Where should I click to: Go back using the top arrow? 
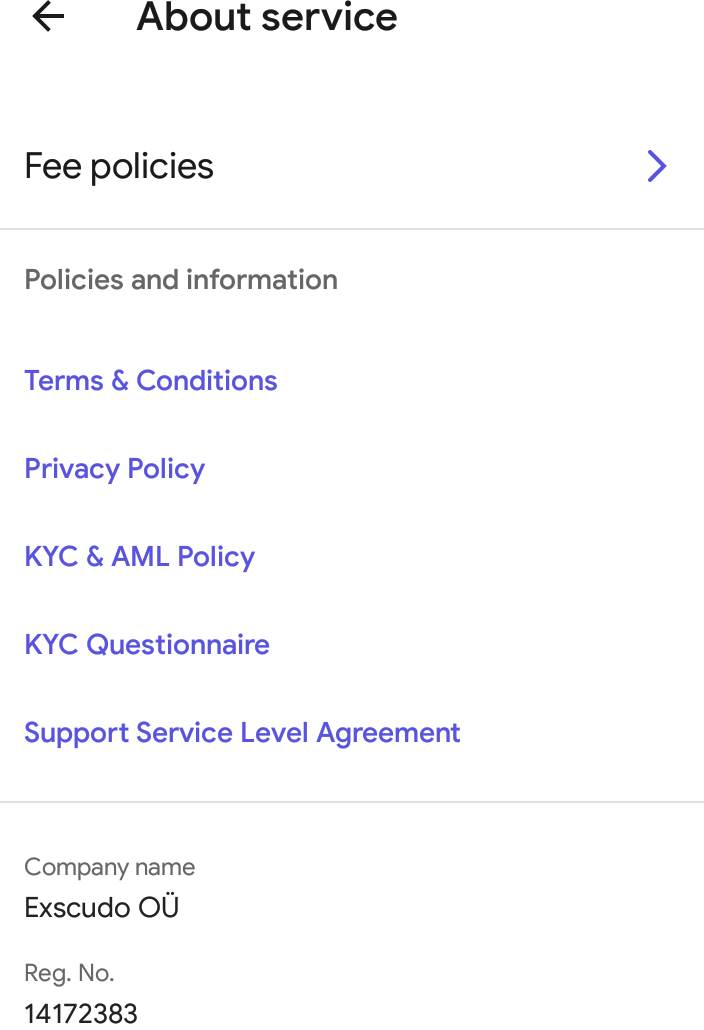click(48, 17)
